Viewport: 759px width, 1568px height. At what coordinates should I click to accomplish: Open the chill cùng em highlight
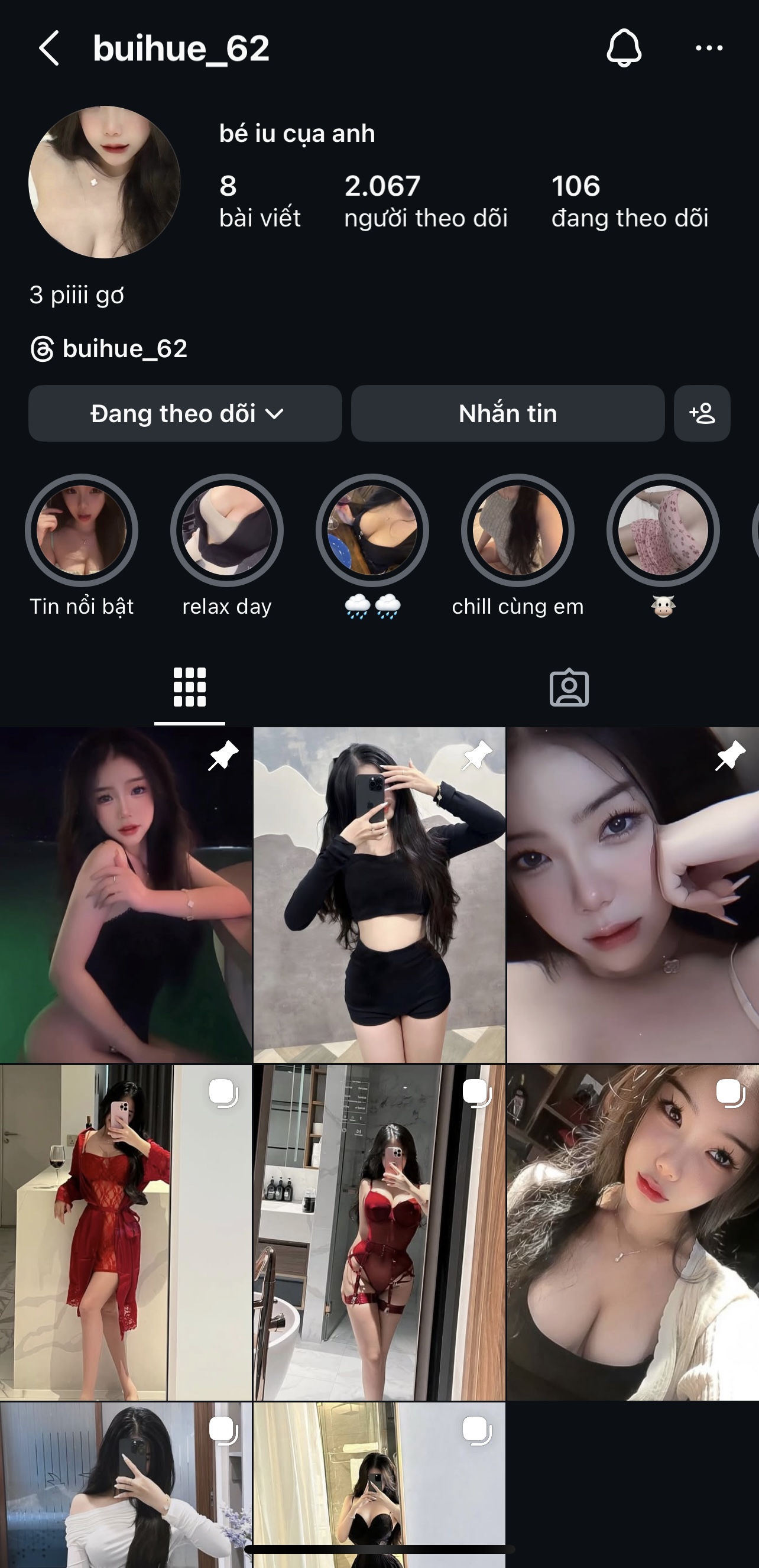coord(517,531)
